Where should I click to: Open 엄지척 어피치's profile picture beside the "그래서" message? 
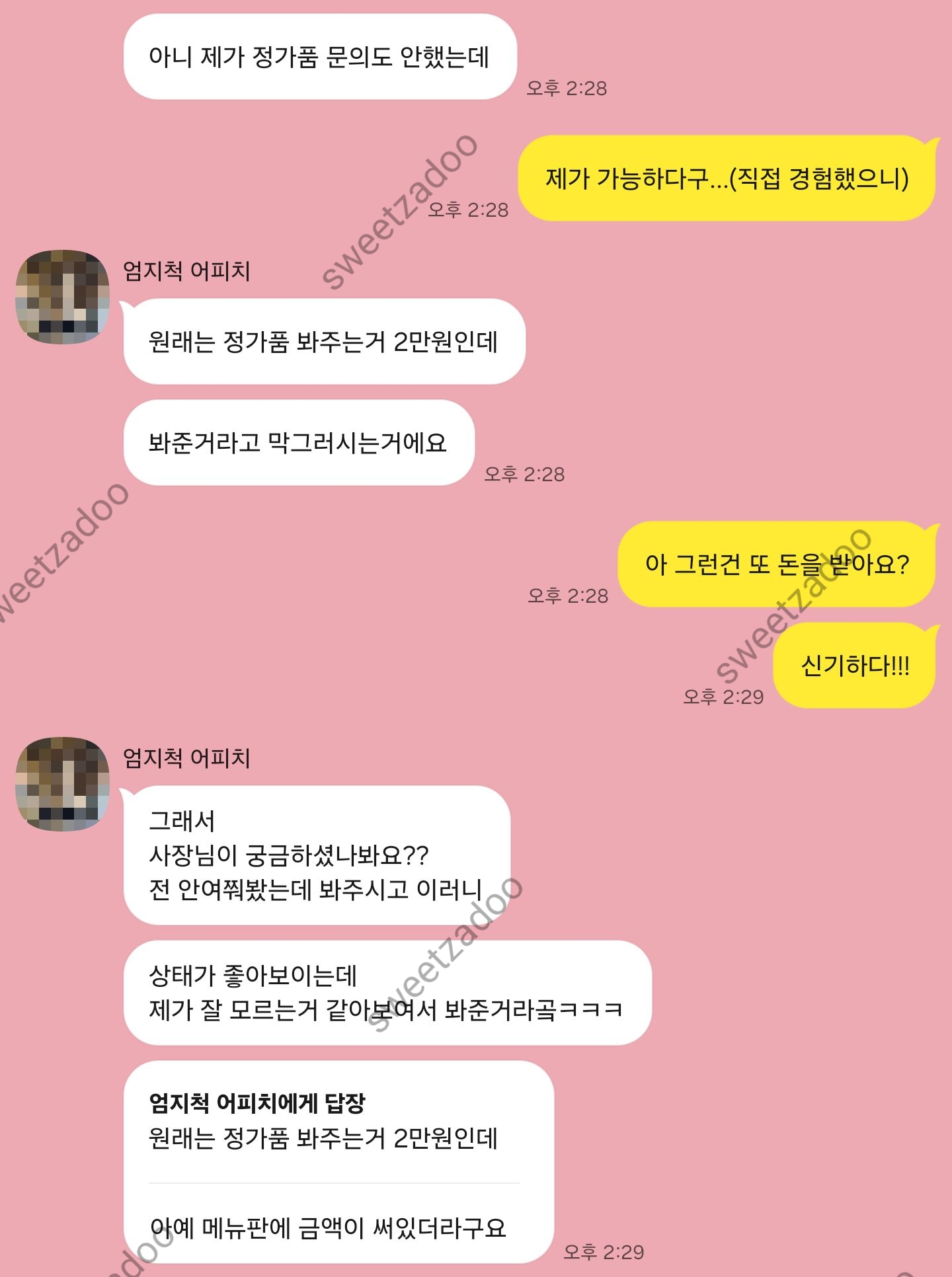coord(62,784)
